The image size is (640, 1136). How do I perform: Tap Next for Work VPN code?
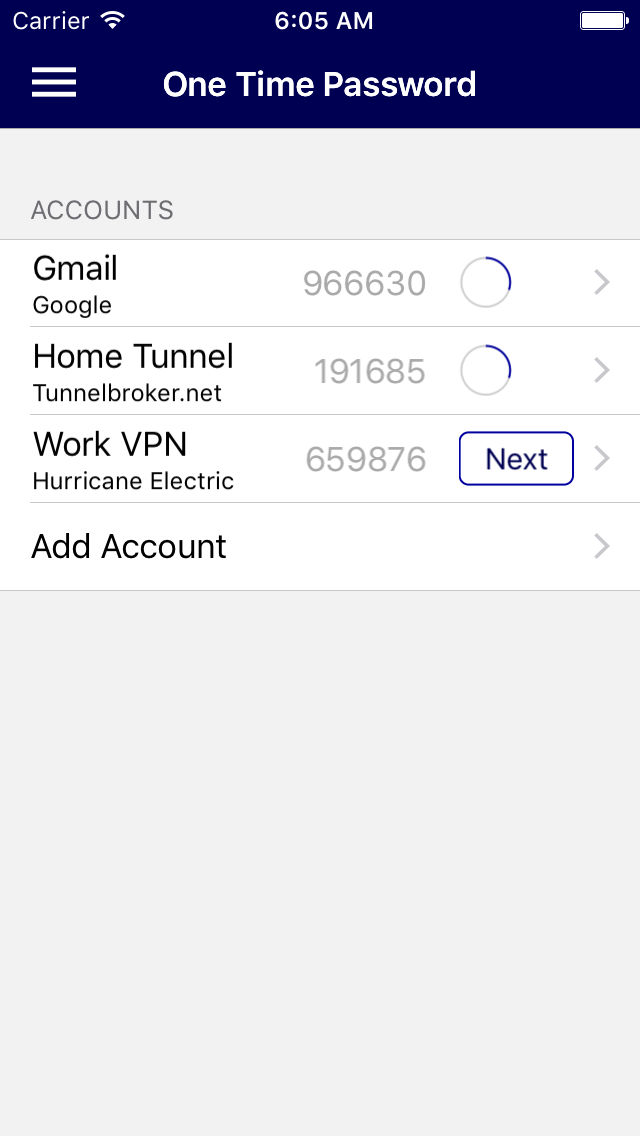[x=516, y=459]
